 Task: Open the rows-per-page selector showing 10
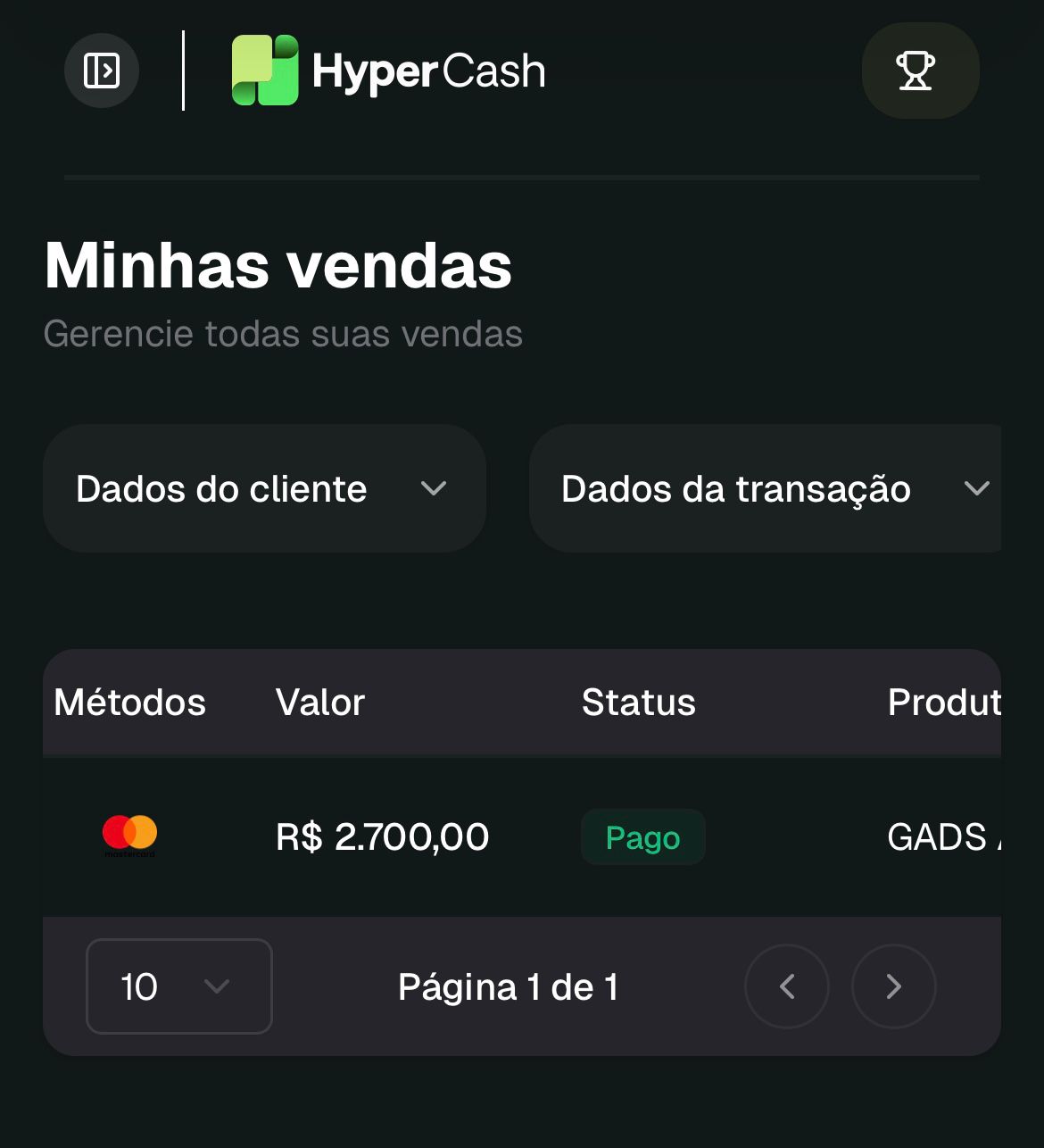178,986
